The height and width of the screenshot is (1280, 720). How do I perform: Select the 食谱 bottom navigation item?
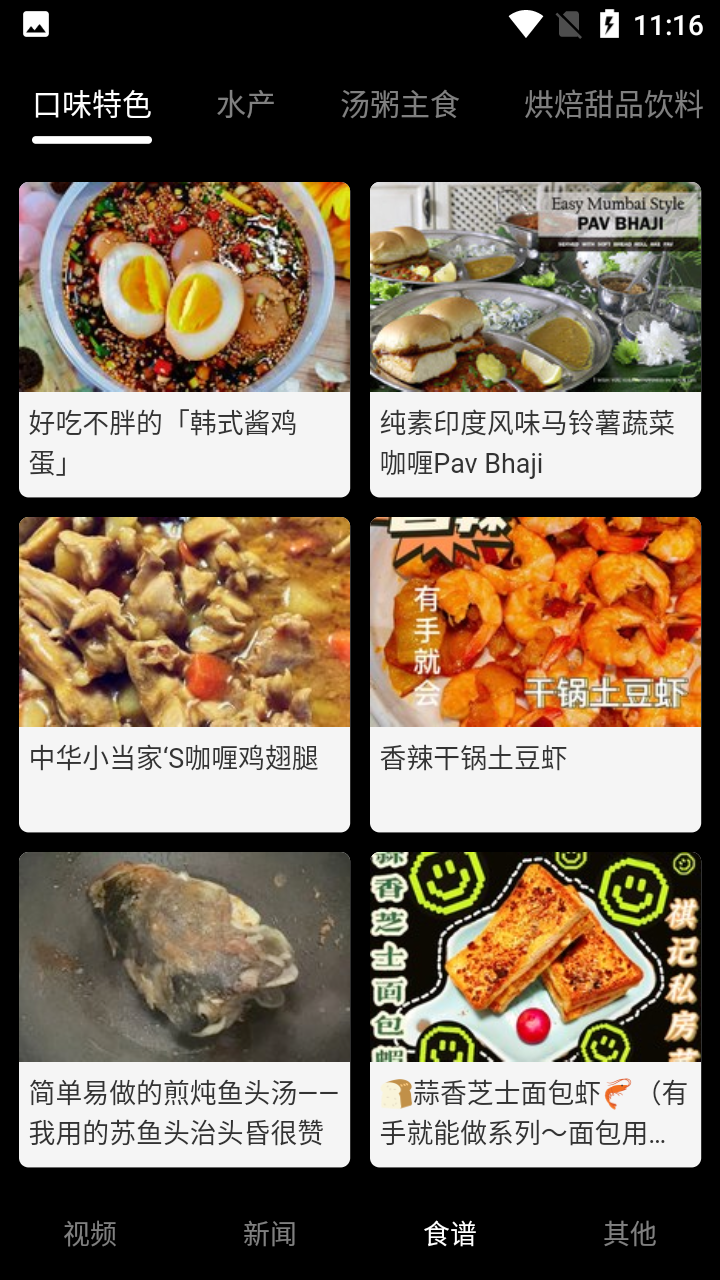tap(451, 1234)
